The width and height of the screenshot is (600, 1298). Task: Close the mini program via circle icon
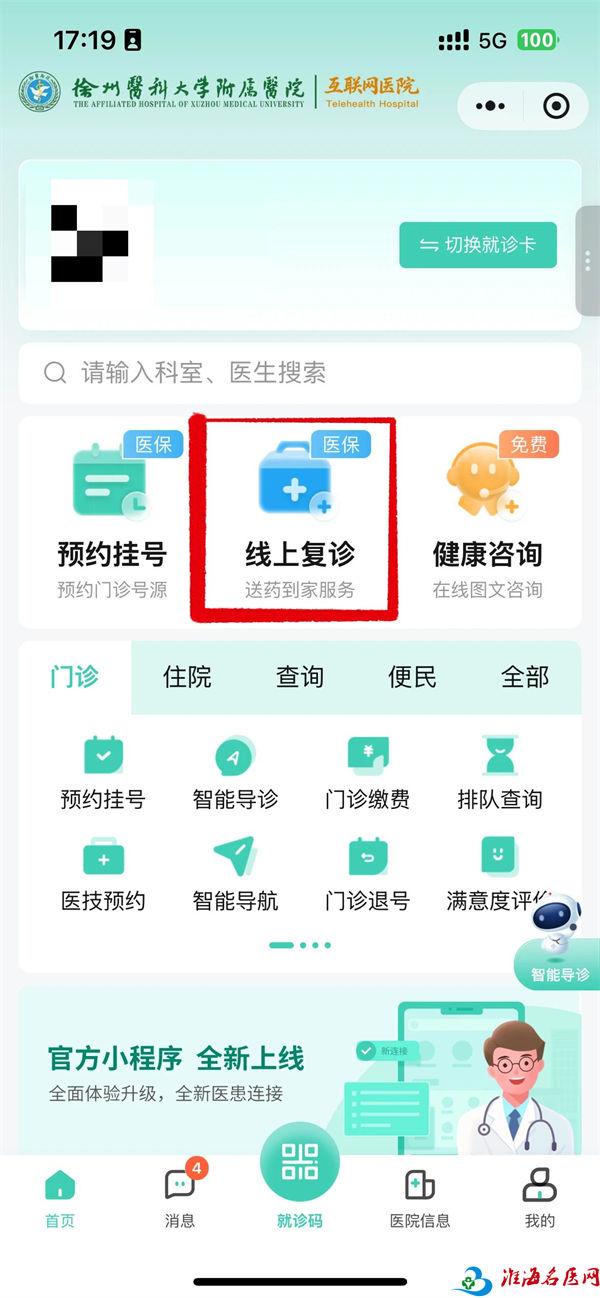(555, 105)
